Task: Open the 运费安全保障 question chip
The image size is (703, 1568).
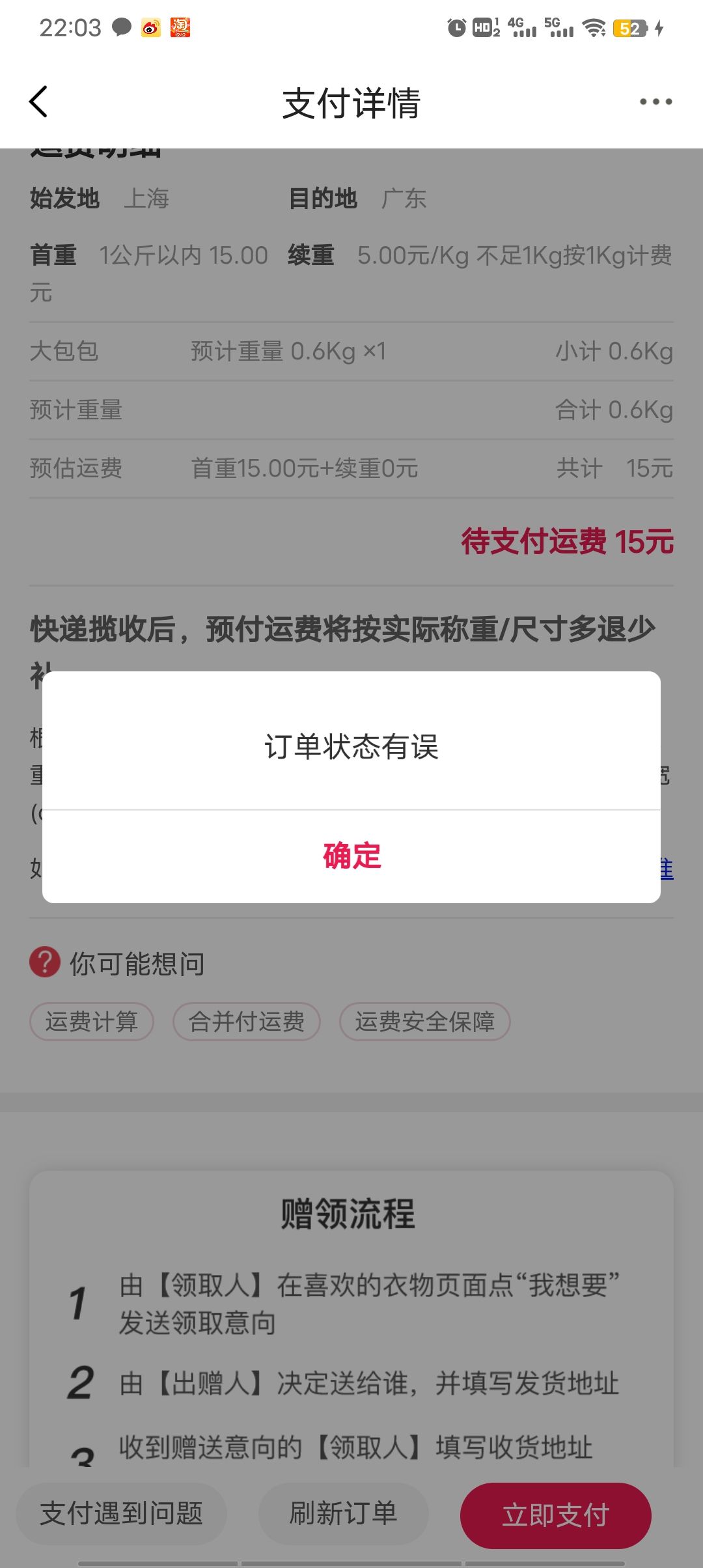Action: point(424,1022)
